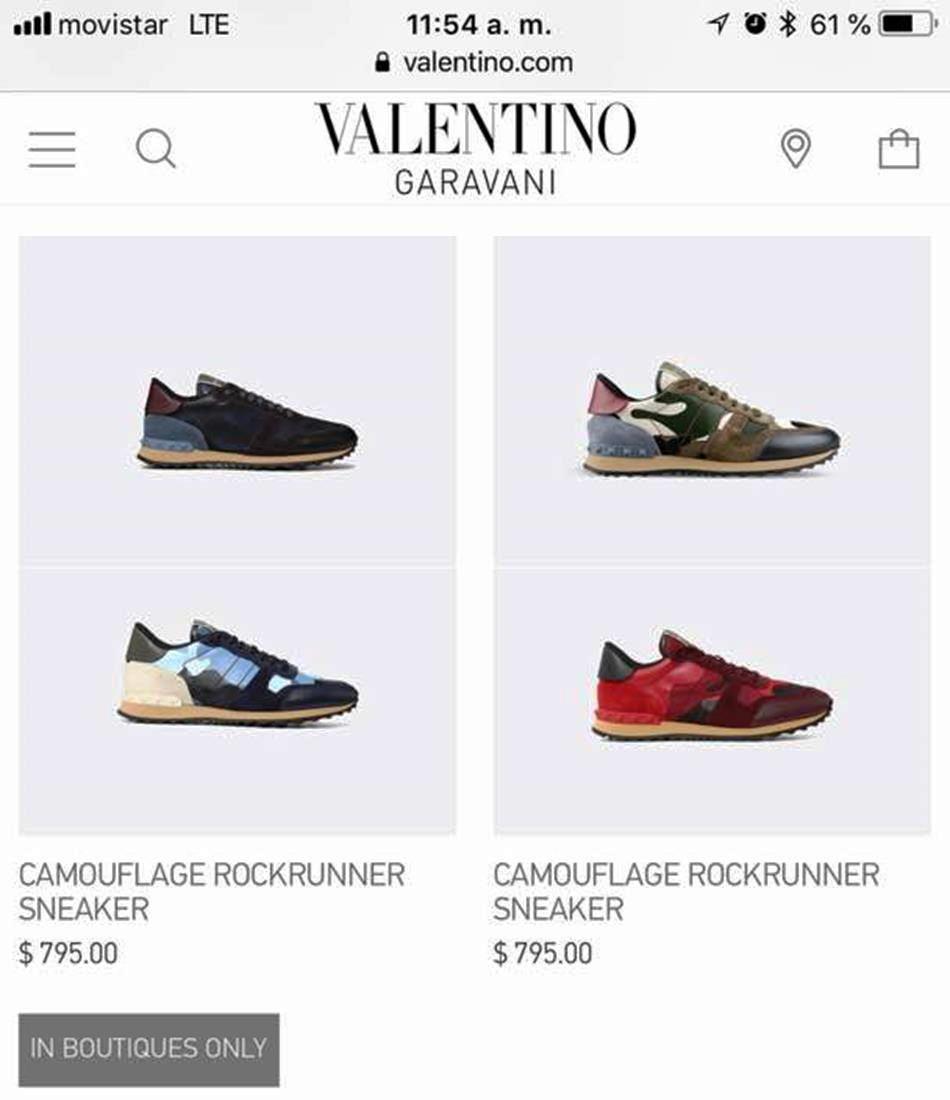Screen dimensions: 950x1100
Task: Open the shopping bag
Action: coord(898,150)
